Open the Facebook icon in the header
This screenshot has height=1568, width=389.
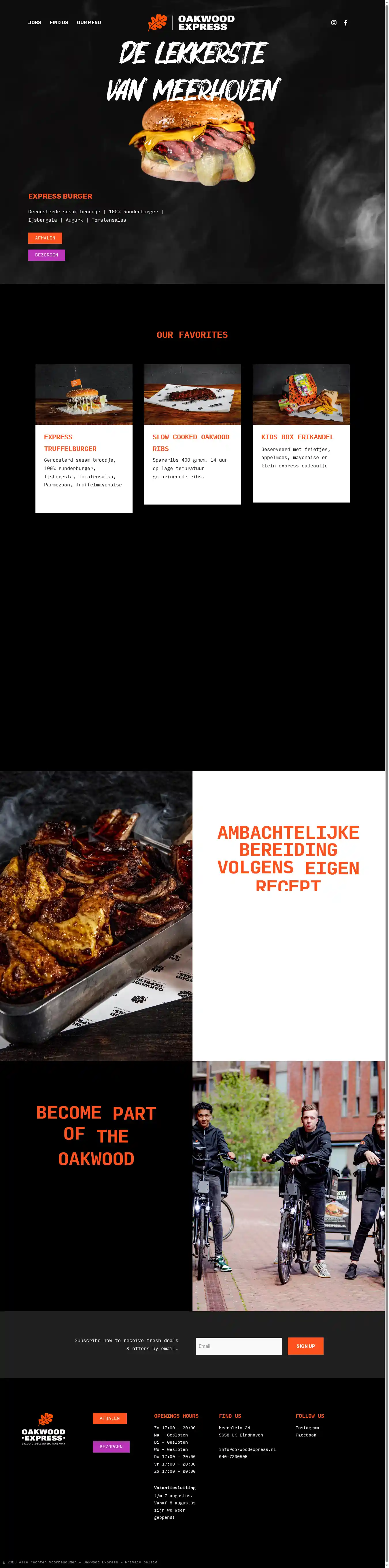coord(346,22)
